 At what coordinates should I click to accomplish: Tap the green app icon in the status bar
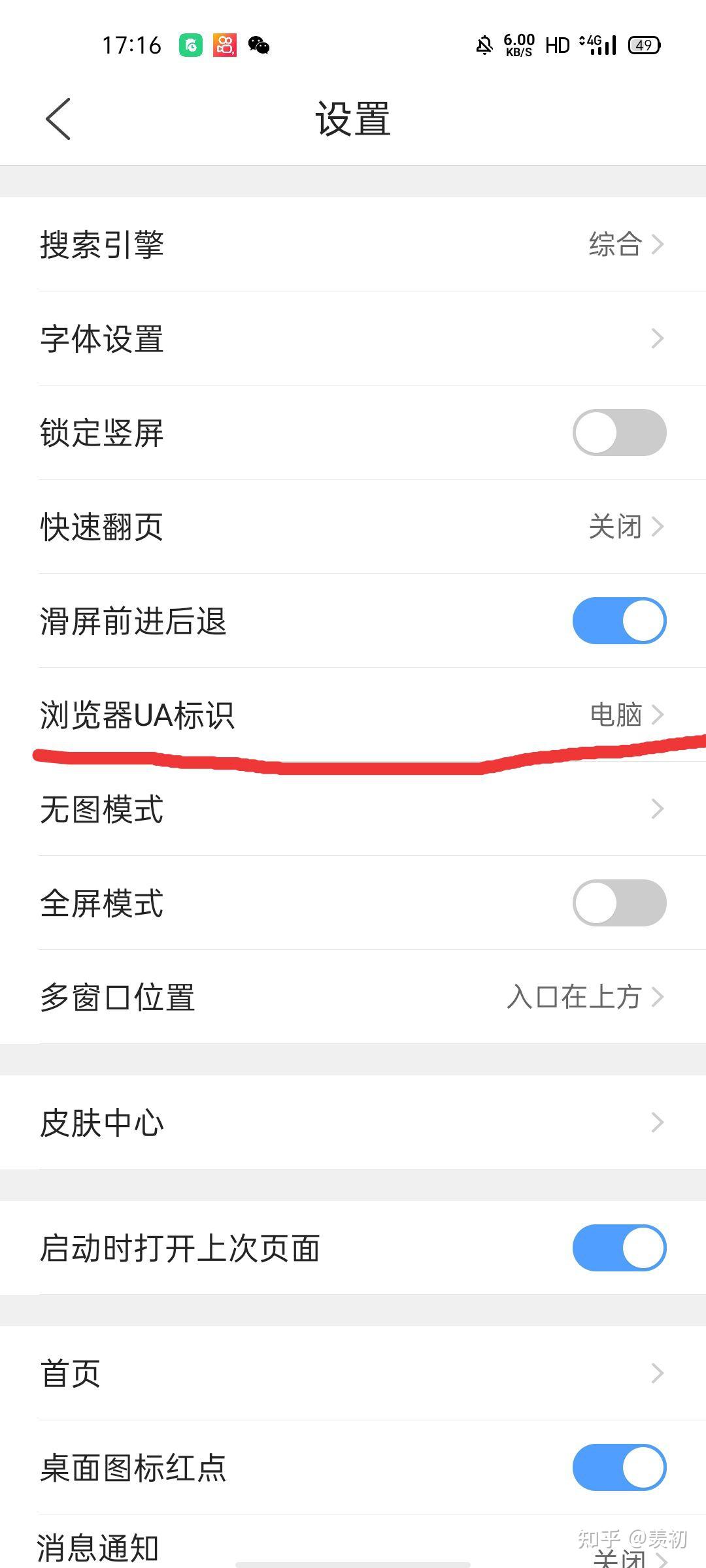click(x=190, y=46)
